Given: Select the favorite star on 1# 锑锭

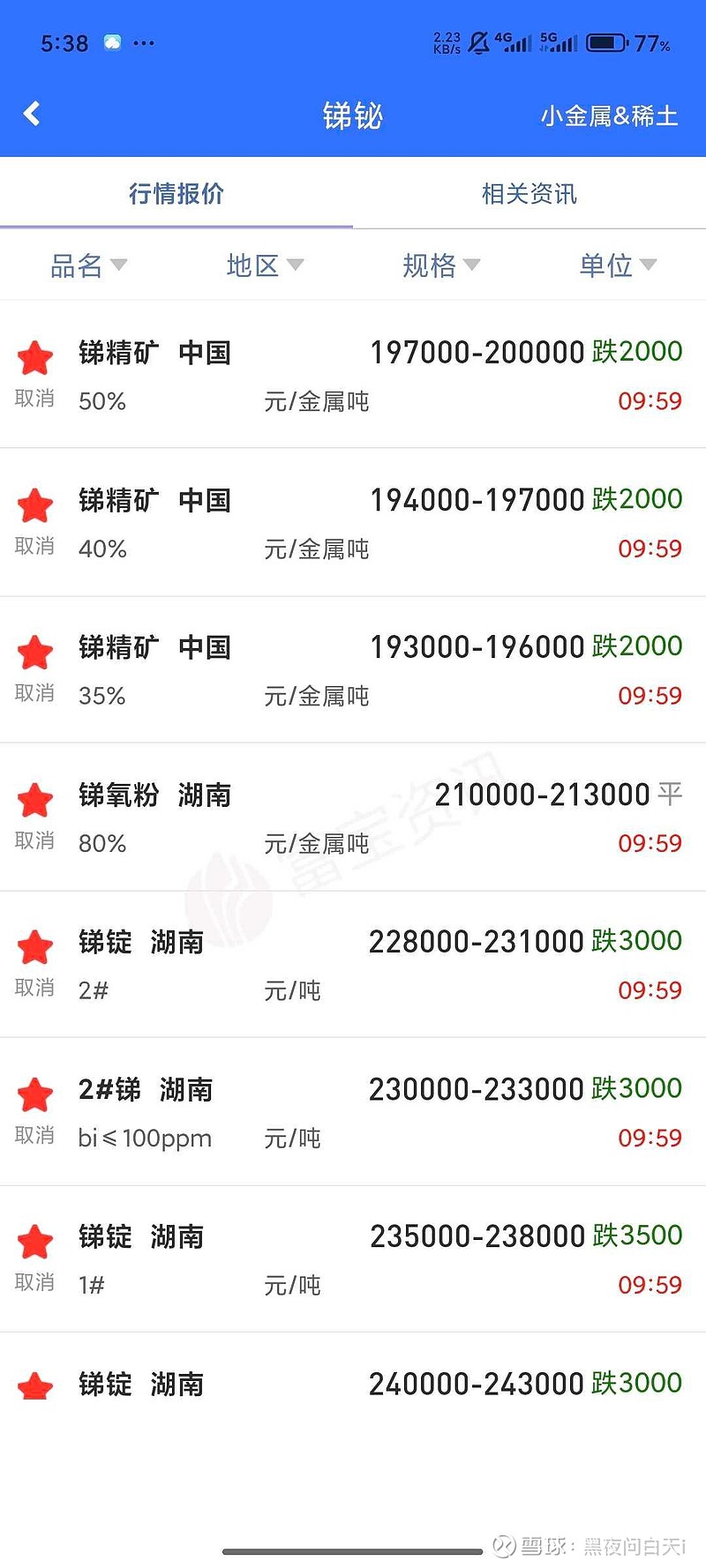Looking at the screenshot, I should (x=34, y=1241).
